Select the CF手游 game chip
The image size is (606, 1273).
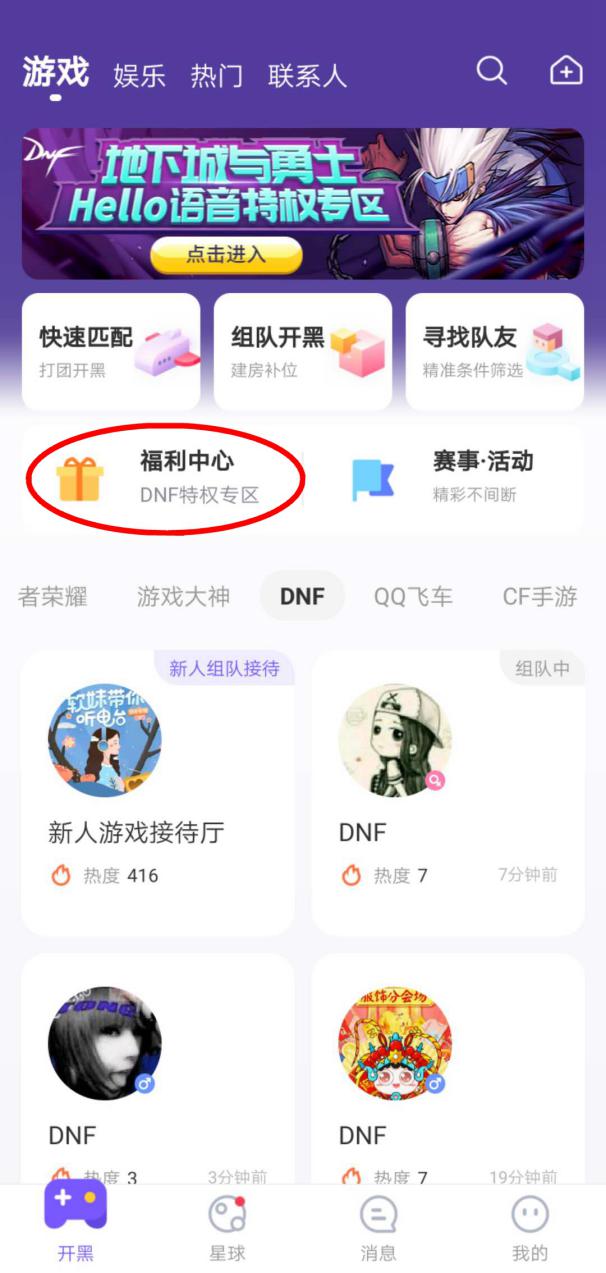(x=540, y=597)
